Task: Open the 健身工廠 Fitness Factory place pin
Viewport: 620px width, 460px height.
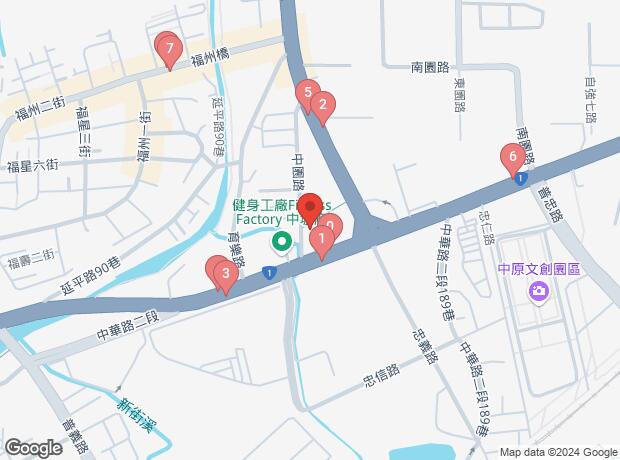Action: (x=282, y=242)
